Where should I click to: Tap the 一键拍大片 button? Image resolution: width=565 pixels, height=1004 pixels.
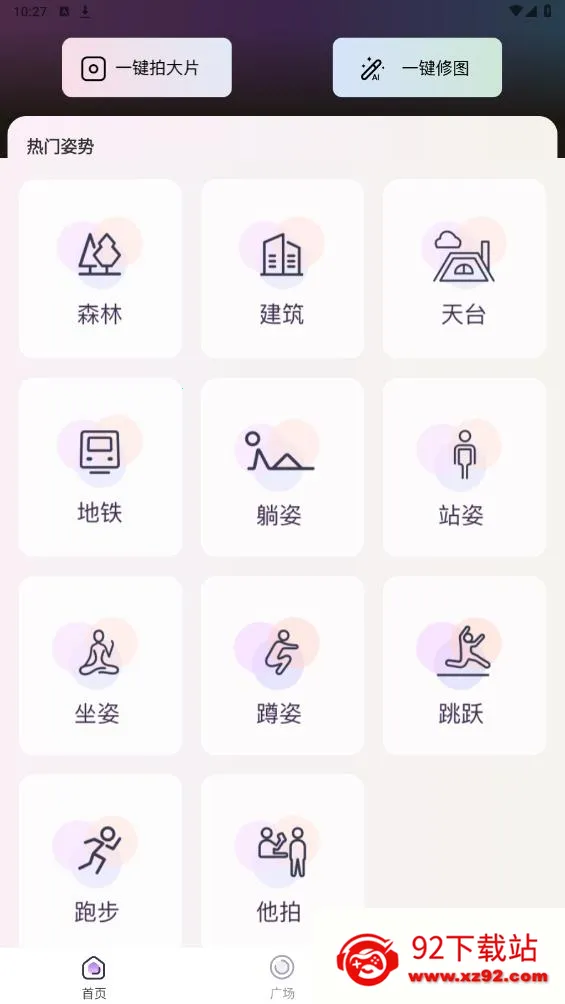pyautogui.click(x=147, y=68)
